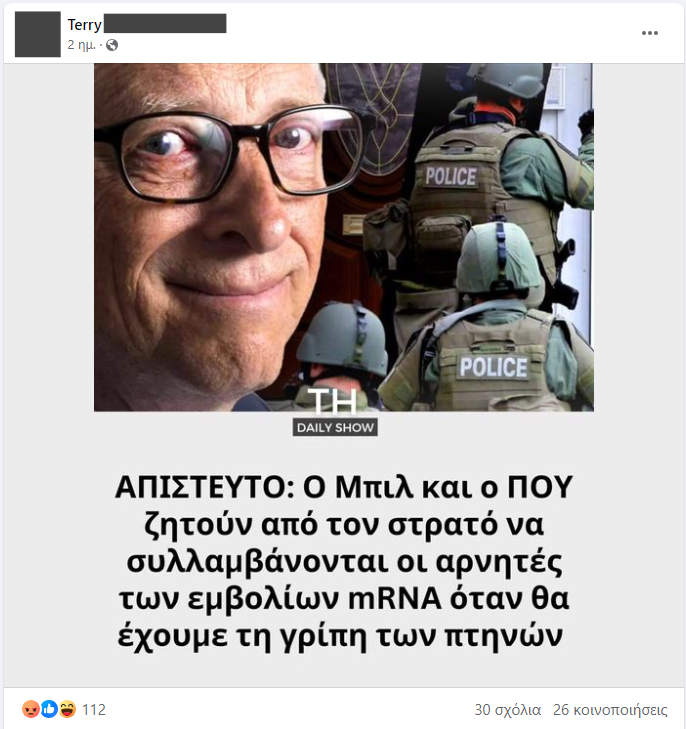Open the linked article image
This screenshot has width=686, height=729.
pyautogui.click(x=343, y=237)
